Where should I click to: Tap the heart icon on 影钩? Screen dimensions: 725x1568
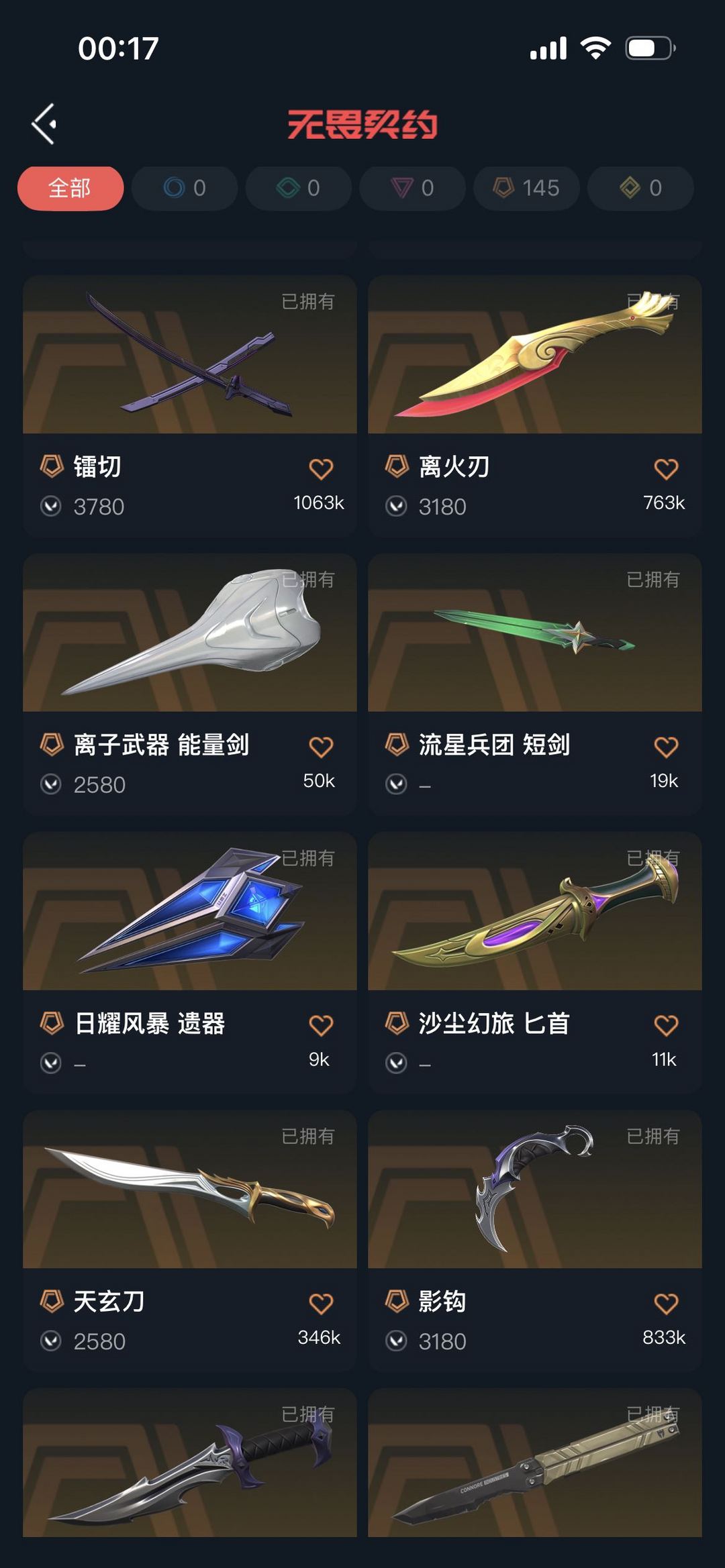[666, 1304]
